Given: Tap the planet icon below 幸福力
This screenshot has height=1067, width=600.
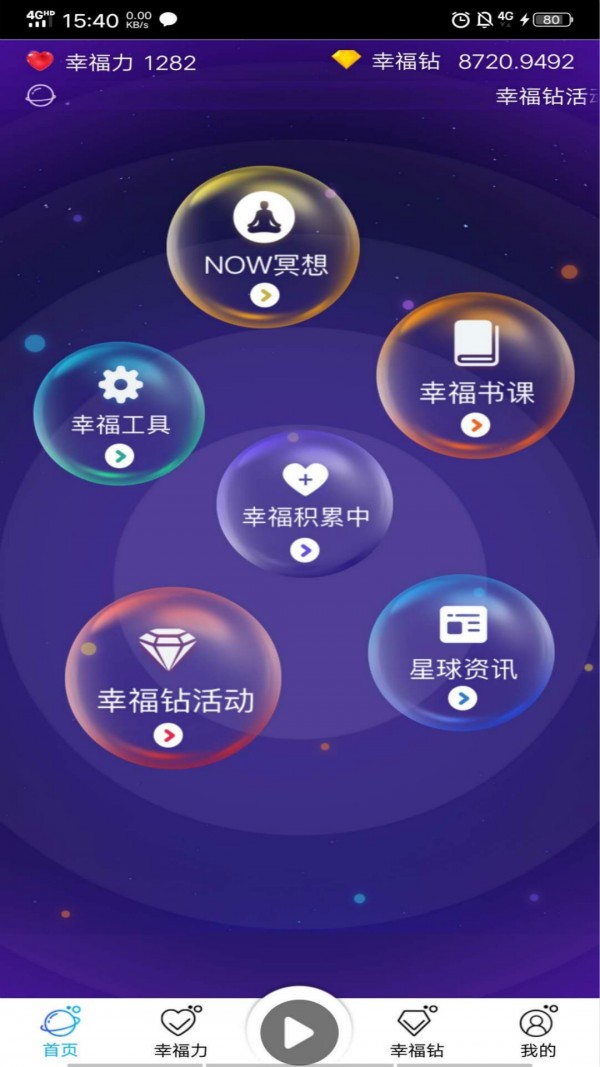Looking at the screenshot, I should (x=40, y=96).
